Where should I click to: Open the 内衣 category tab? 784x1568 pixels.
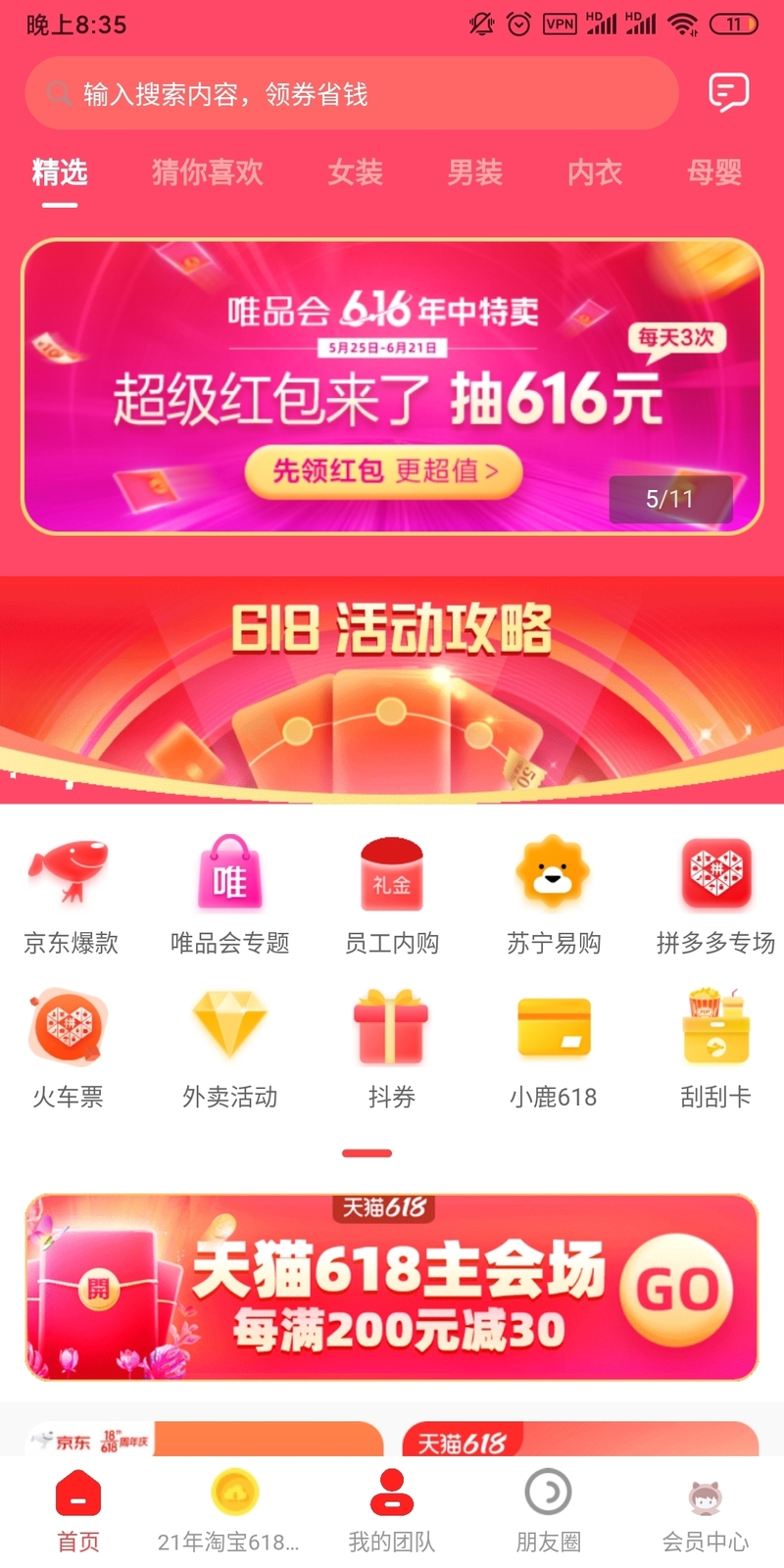595,172
